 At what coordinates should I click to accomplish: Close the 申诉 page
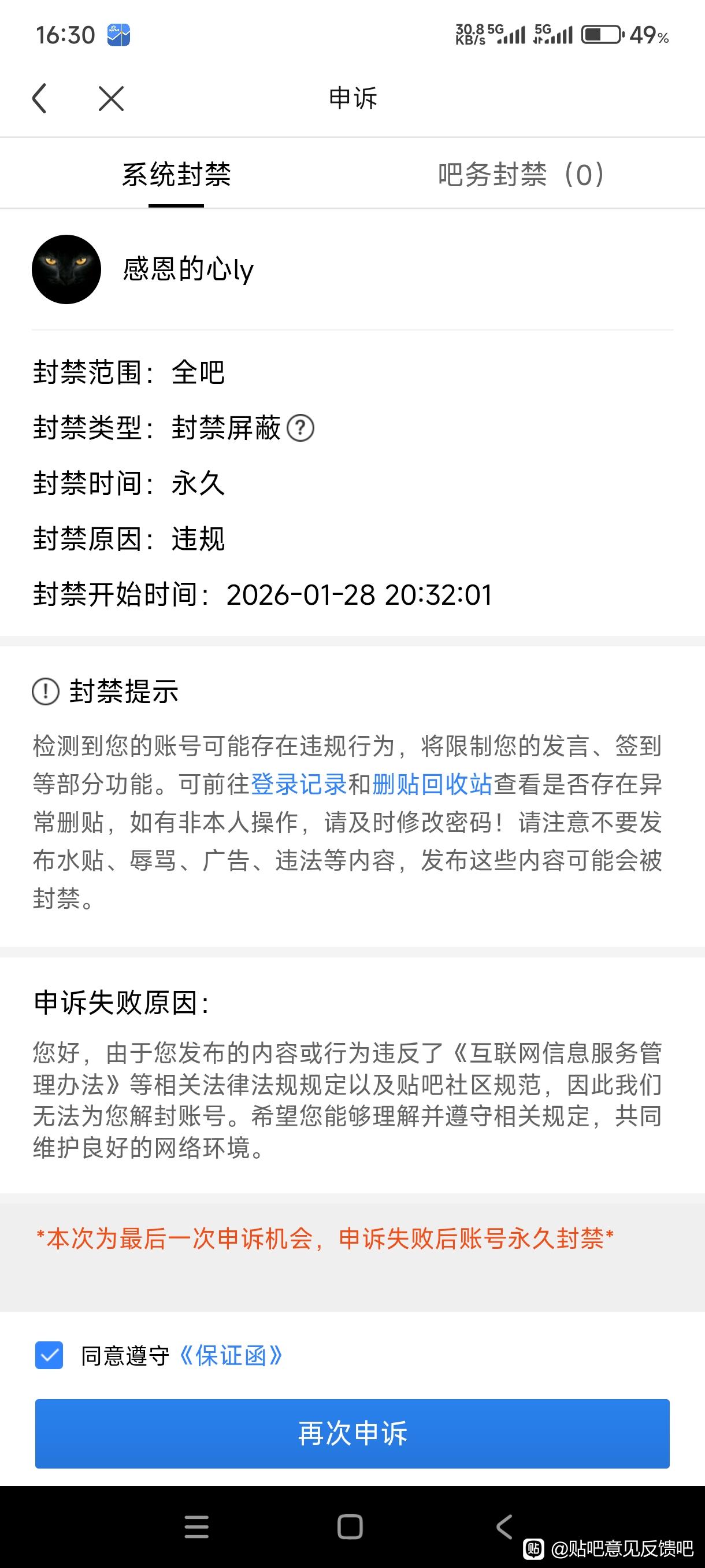[111, 99]
